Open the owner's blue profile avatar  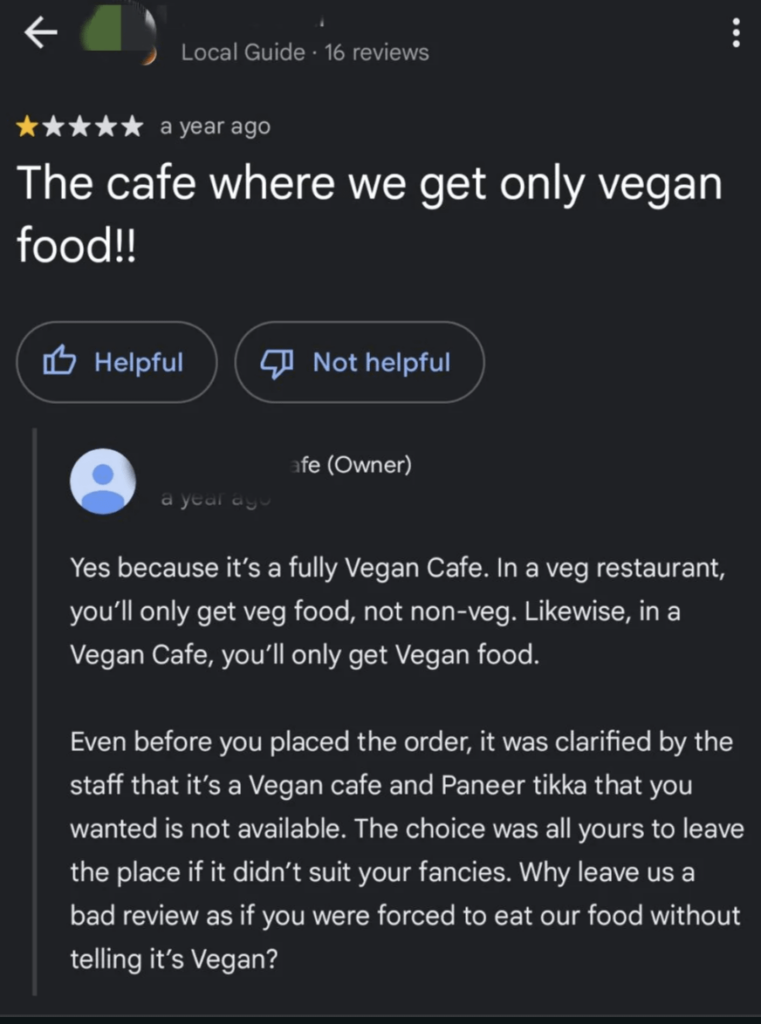tap(103, 481)
